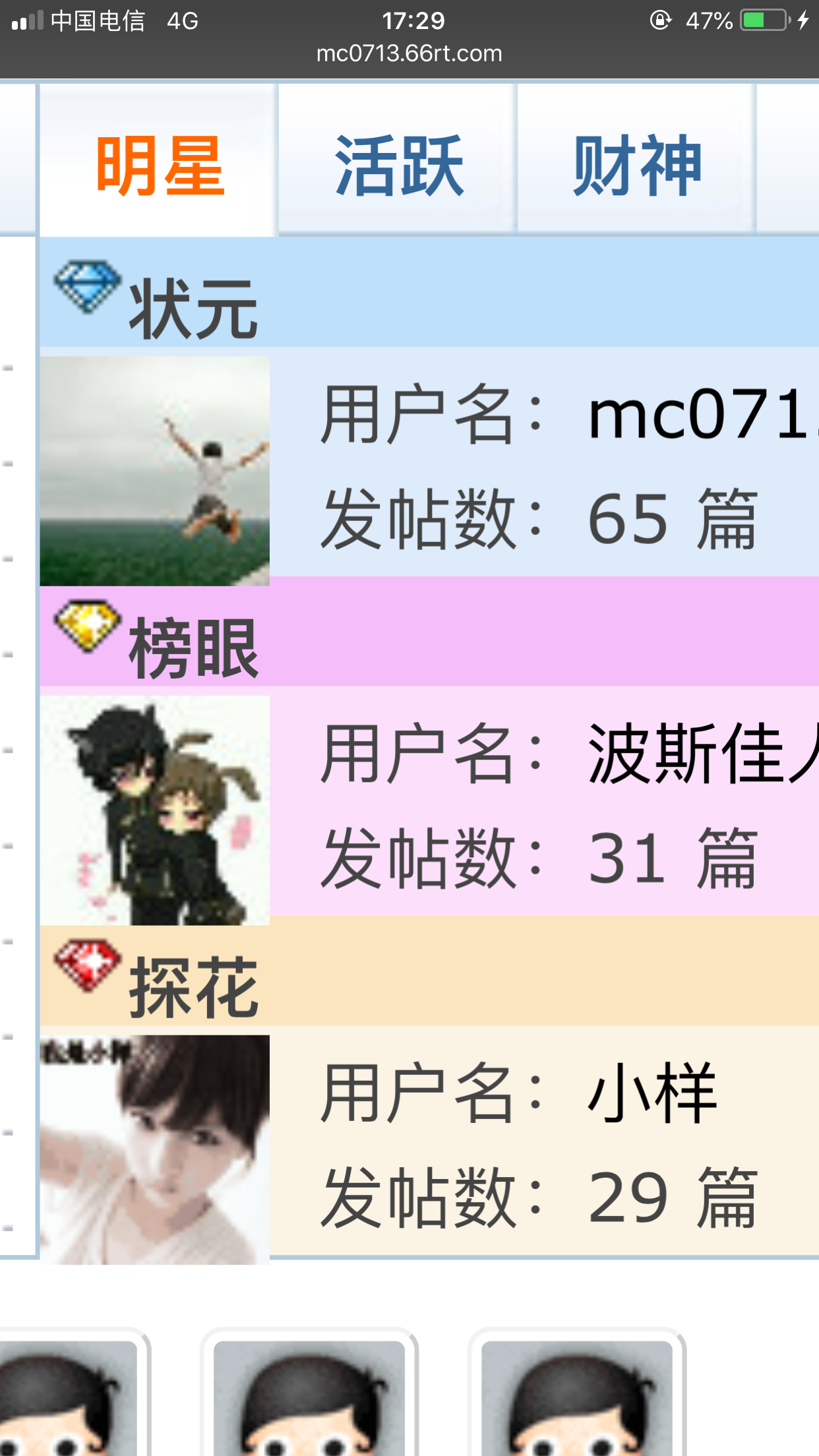This screenshot has height=1456, width=819.
Task: Open user profile 波斯佳人
Action: click(x=700, y=754)
